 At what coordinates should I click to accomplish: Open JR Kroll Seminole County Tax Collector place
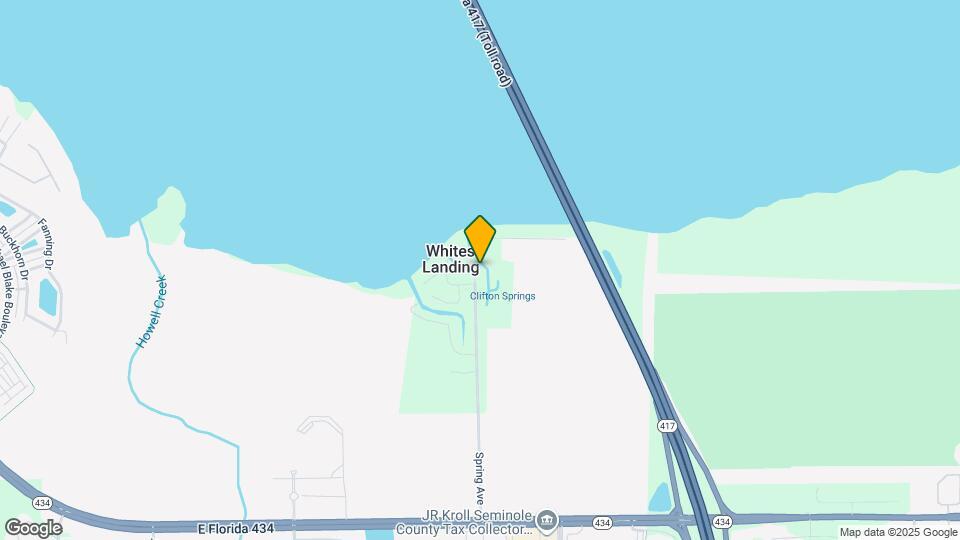coord(546,519)
